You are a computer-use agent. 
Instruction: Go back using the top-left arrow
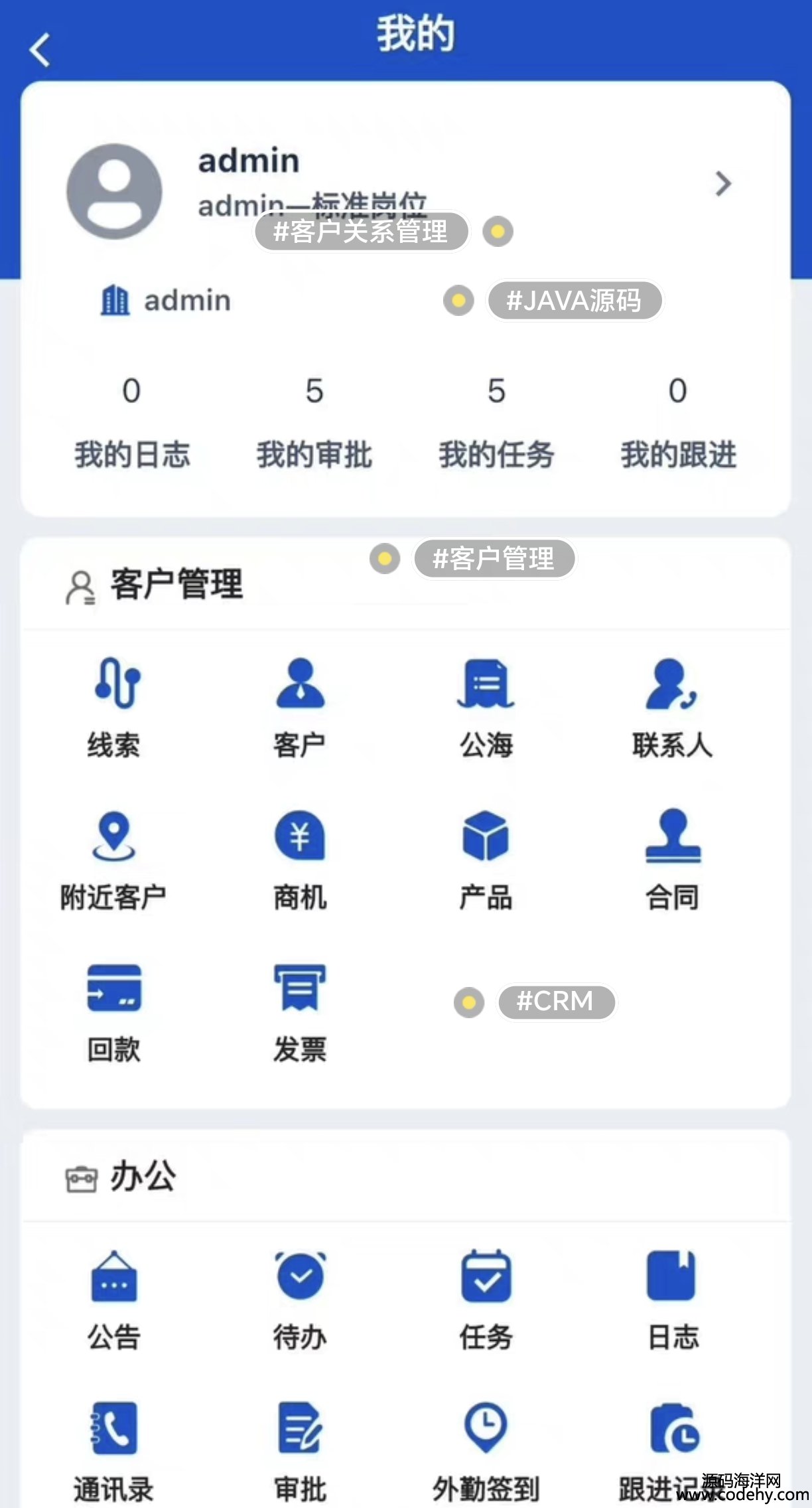[x=40, y=50]
